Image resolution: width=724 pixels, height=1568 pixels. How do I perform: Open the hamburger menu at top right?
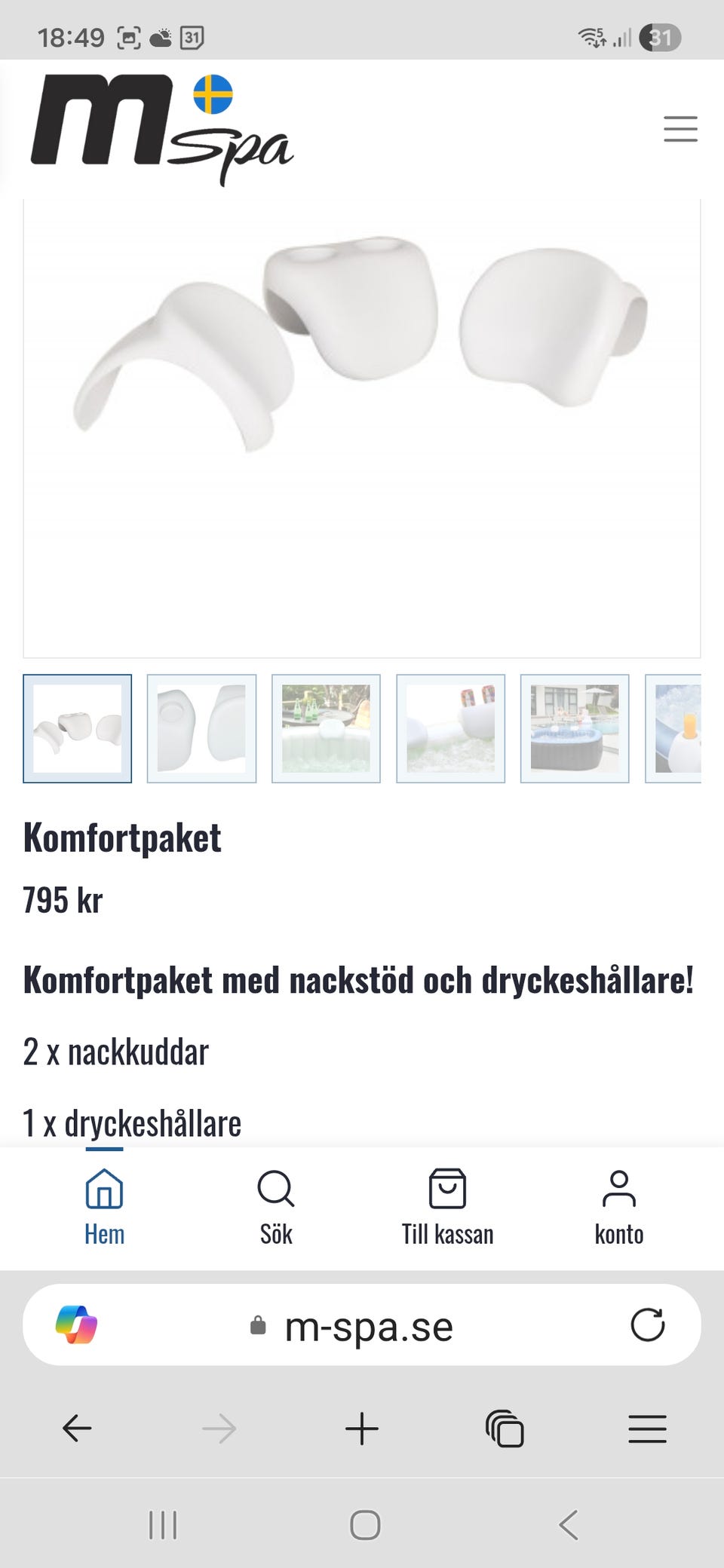tap(680, 129)
